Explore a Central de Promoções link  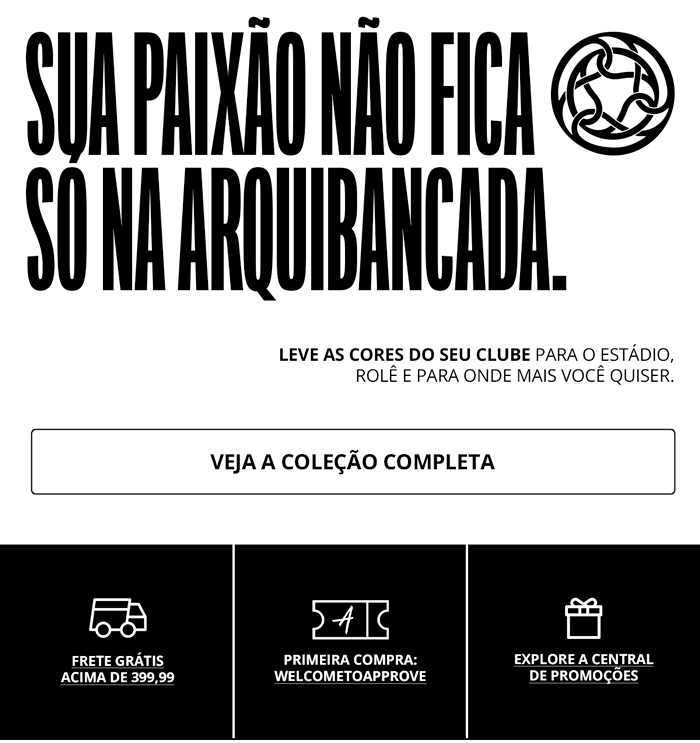point(583,667)
